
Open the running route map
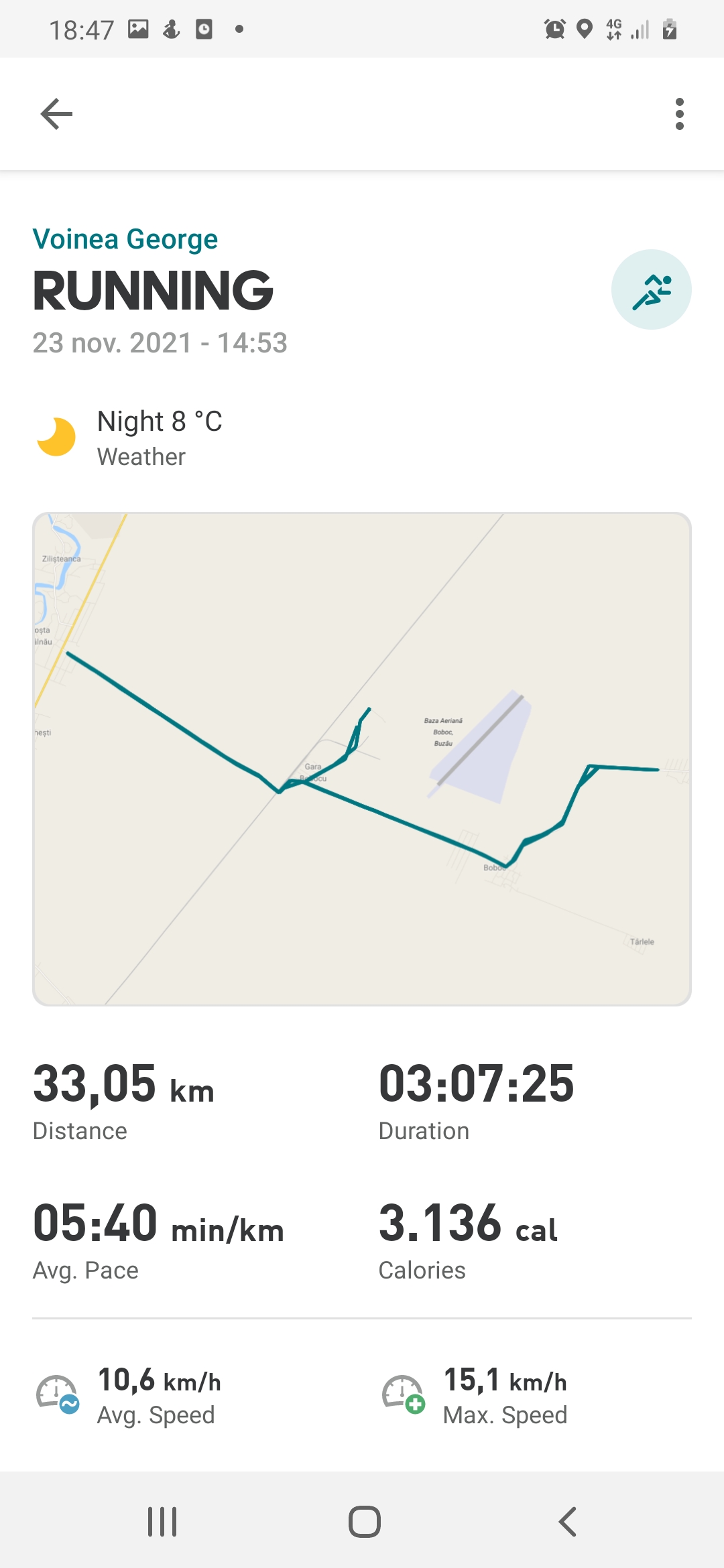(362, 759)
